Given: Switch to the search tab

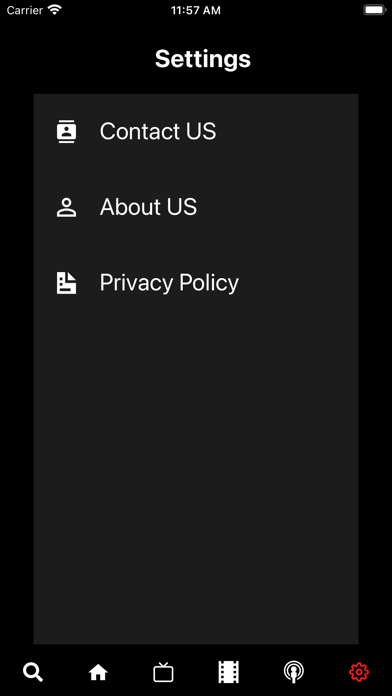Looking at the screenshot, I should point(33,672).
